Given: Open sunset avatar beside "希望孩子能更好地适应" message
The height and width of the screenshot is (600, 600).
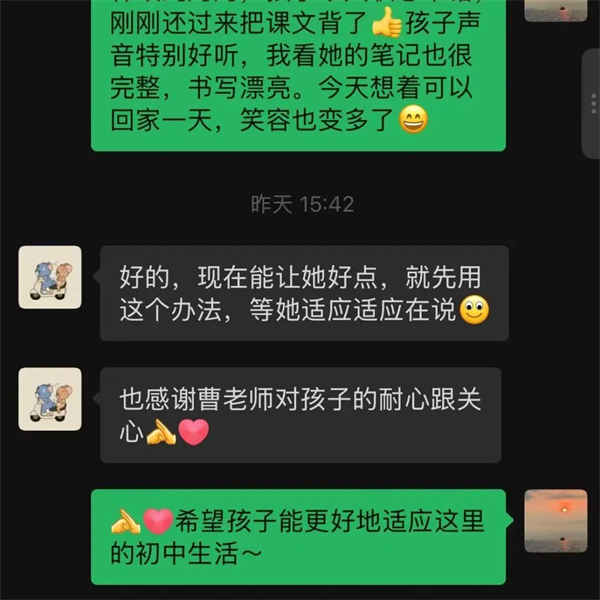Looking at the screenshot, I should 555,520.
